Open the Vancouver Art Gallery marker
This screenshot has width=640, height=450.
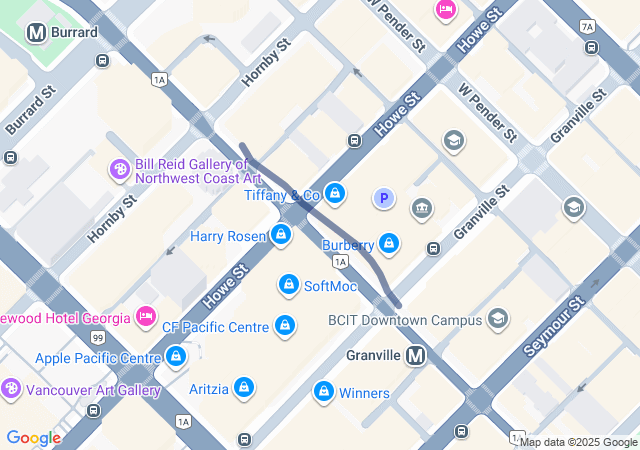[12, 389]
